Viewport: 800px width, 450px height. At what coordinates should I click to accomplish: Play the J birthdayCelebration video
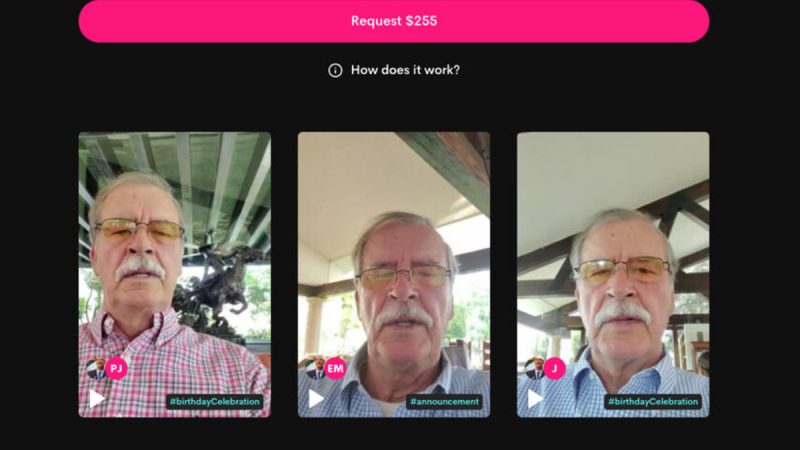pyautogui.click(x=535, y=398)
